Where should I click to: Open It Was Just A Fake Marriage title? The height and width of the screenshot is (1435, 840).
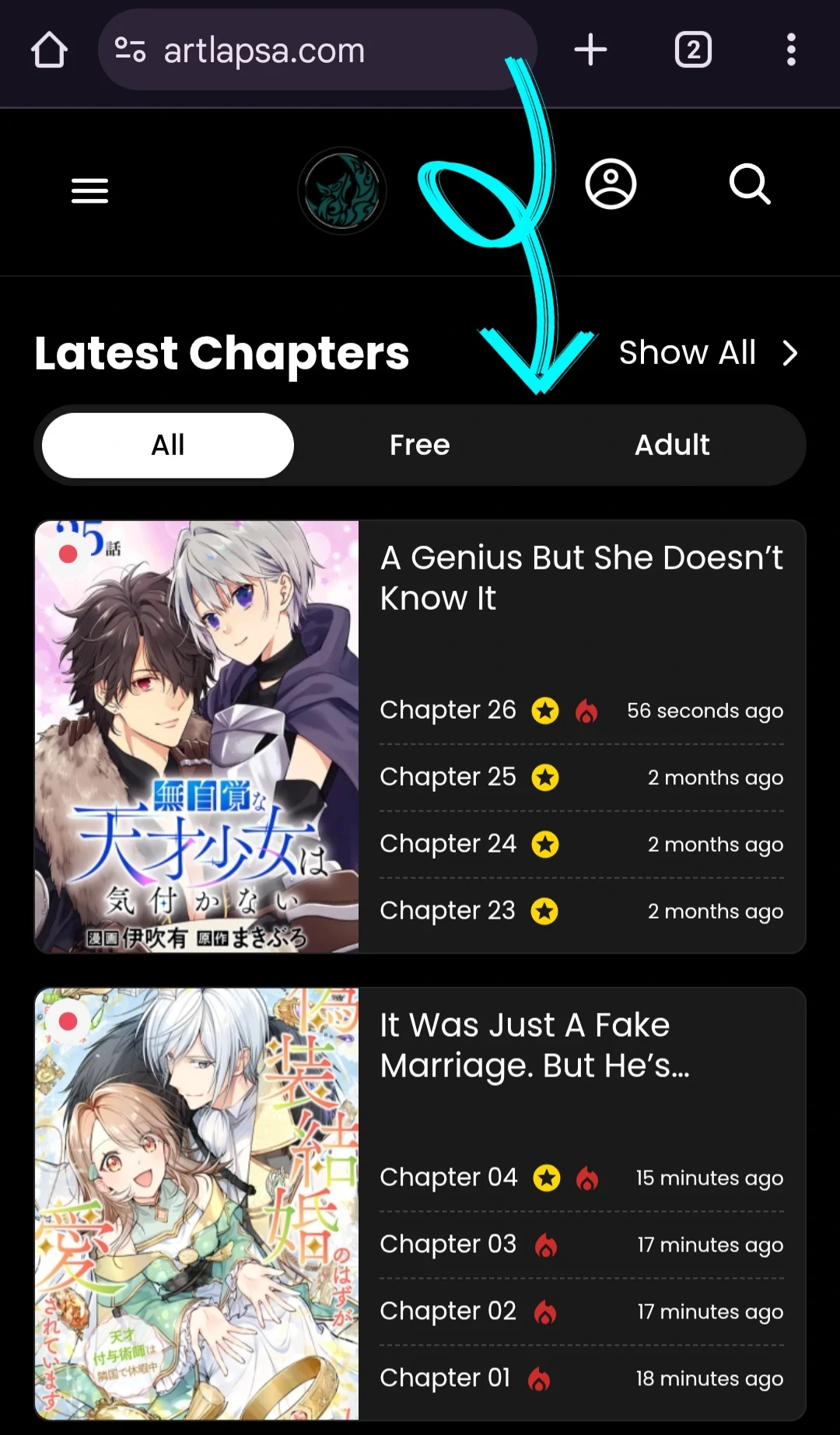point(534,1045)
